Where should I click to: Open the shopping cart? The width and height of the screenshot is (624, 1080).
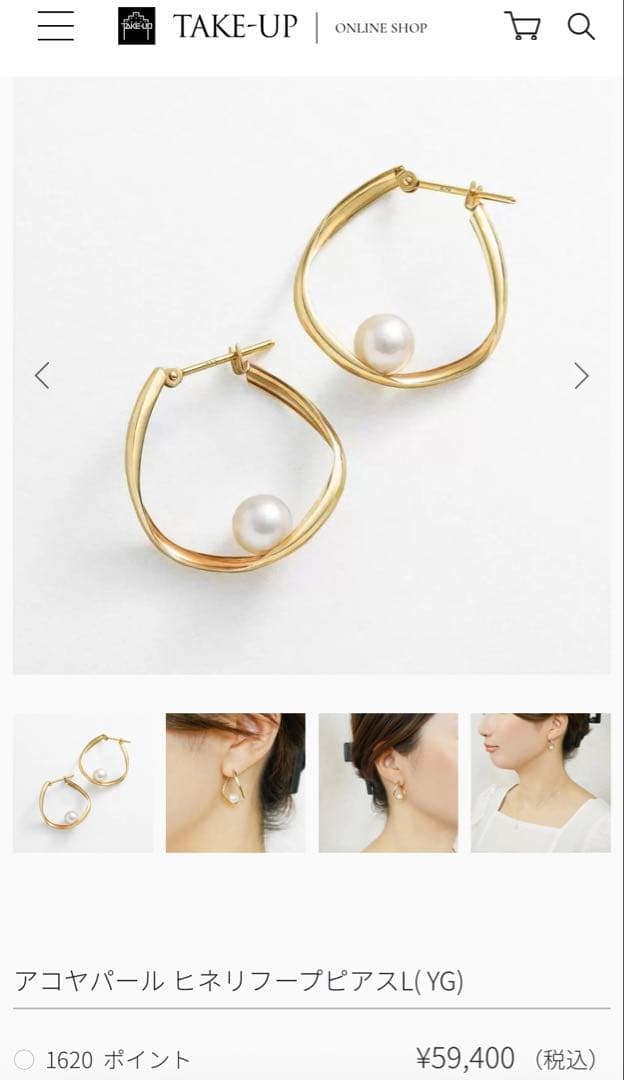[522, 26]
